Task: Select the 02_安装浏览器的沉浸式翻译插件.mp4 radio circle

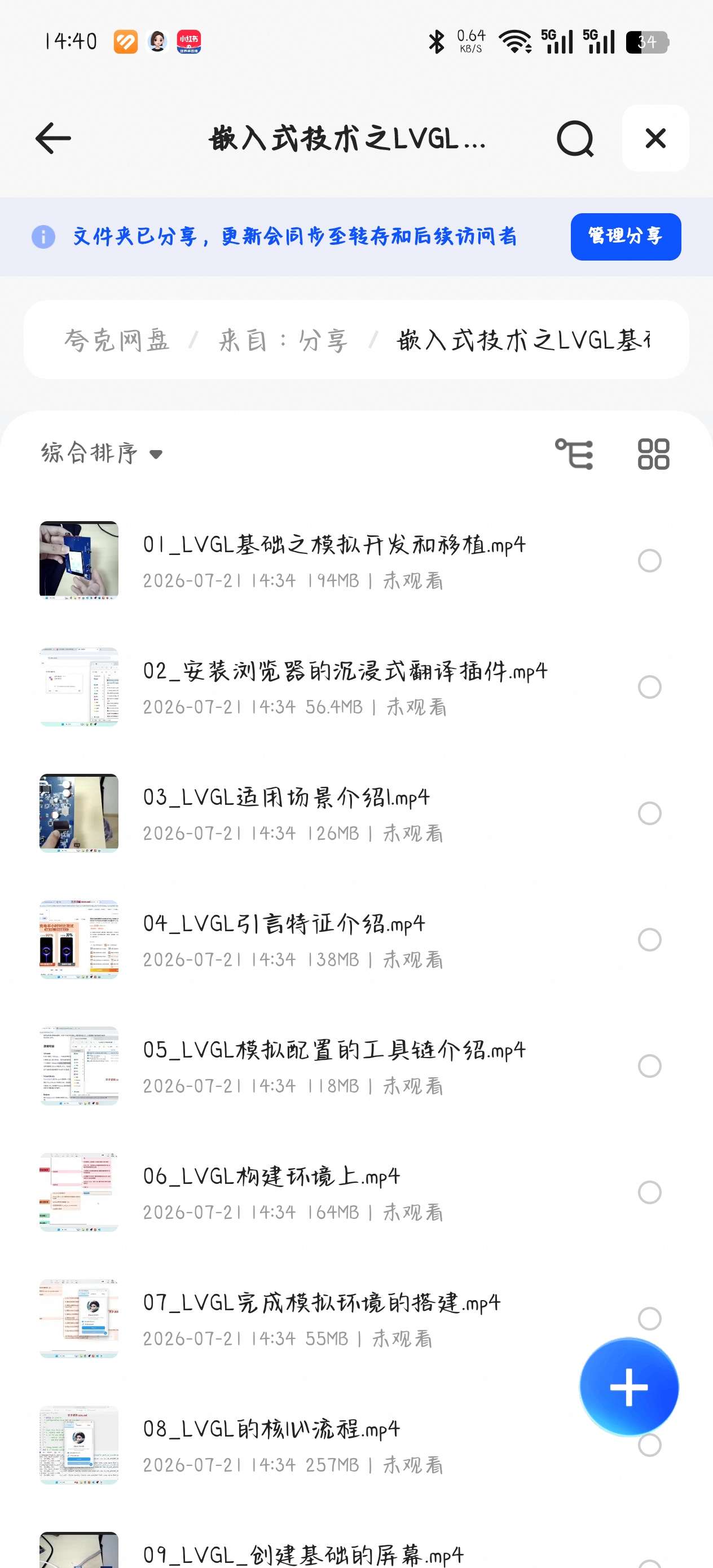Action: tap(649, 686)
